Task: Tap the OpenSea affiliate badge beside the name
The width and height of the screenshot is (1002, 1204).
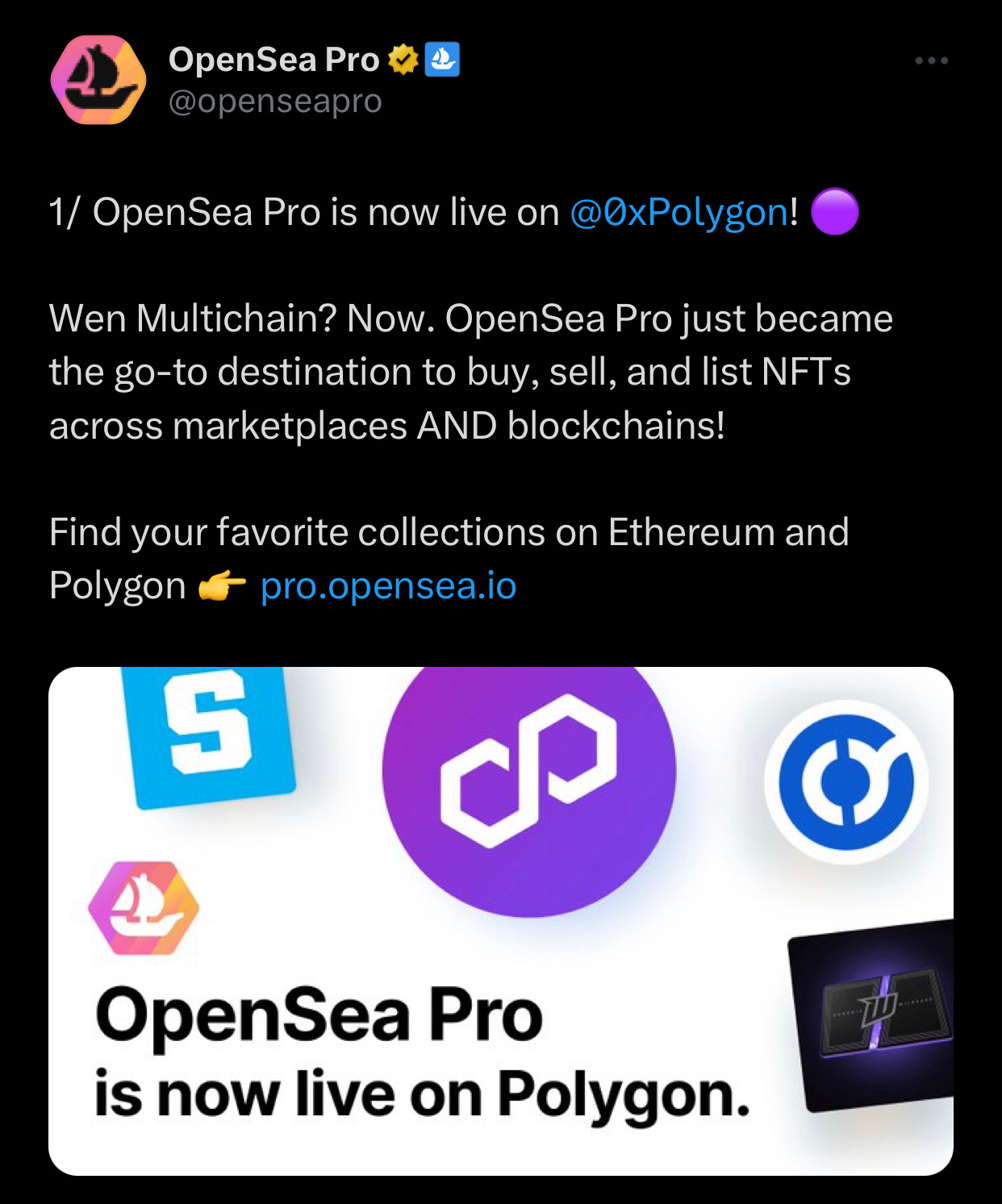Action: (441, 60)
